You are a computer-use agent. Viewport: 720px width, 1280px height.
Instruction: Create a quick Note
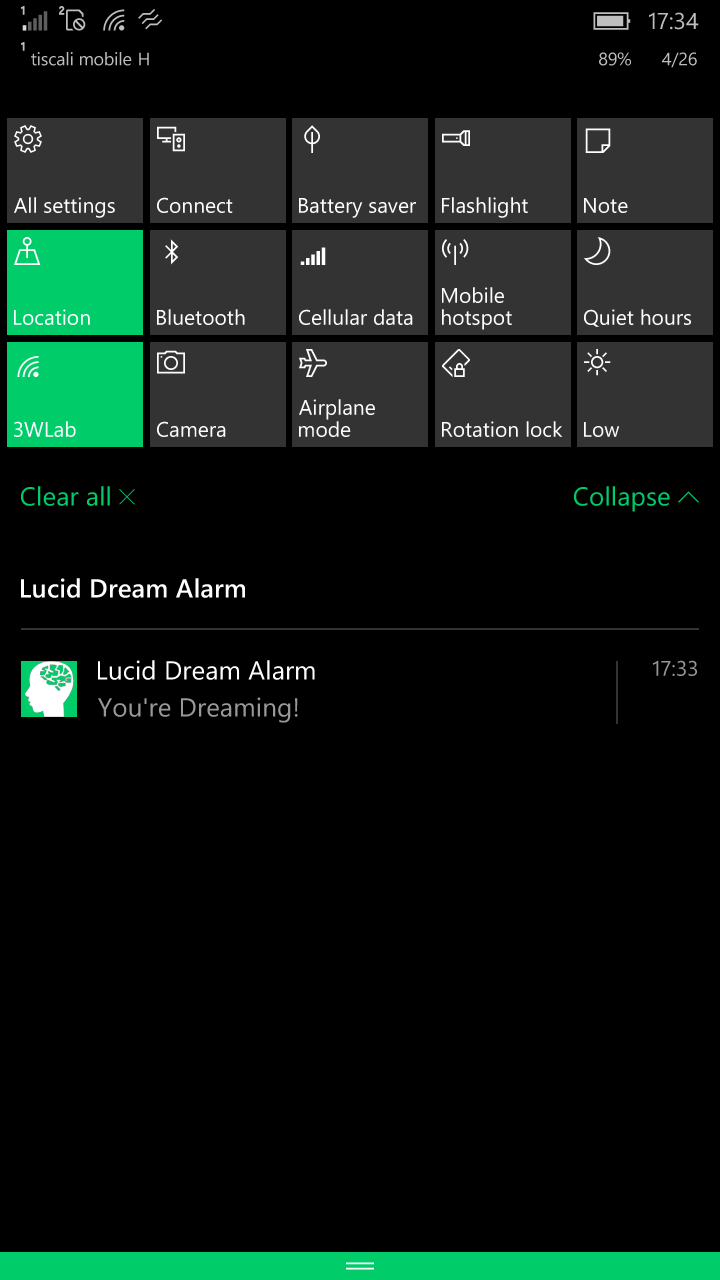[645, 170]
